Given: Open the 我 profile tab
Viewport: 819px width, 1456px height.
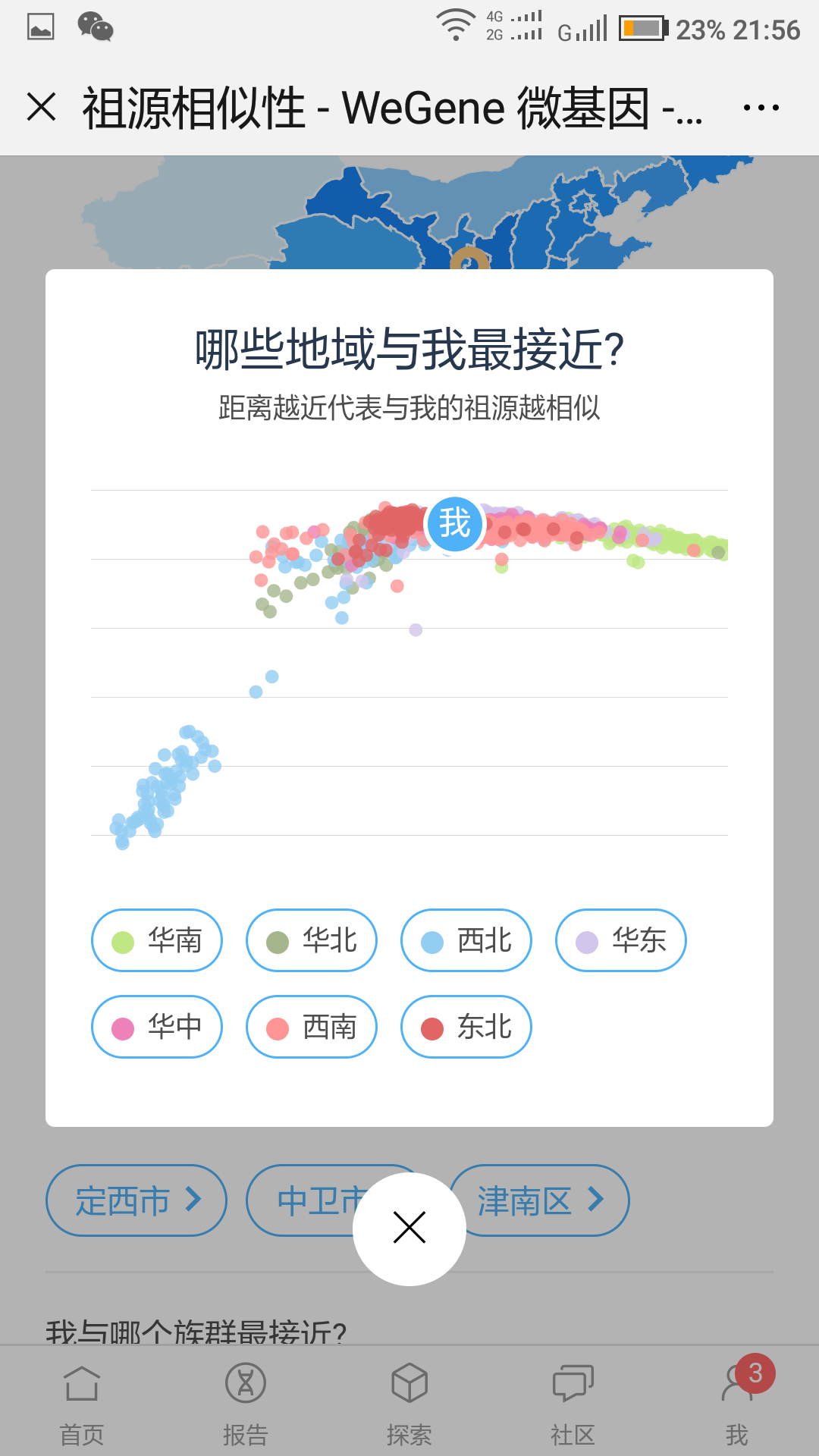Looking at the screenshot, I should pos(737,1403).
